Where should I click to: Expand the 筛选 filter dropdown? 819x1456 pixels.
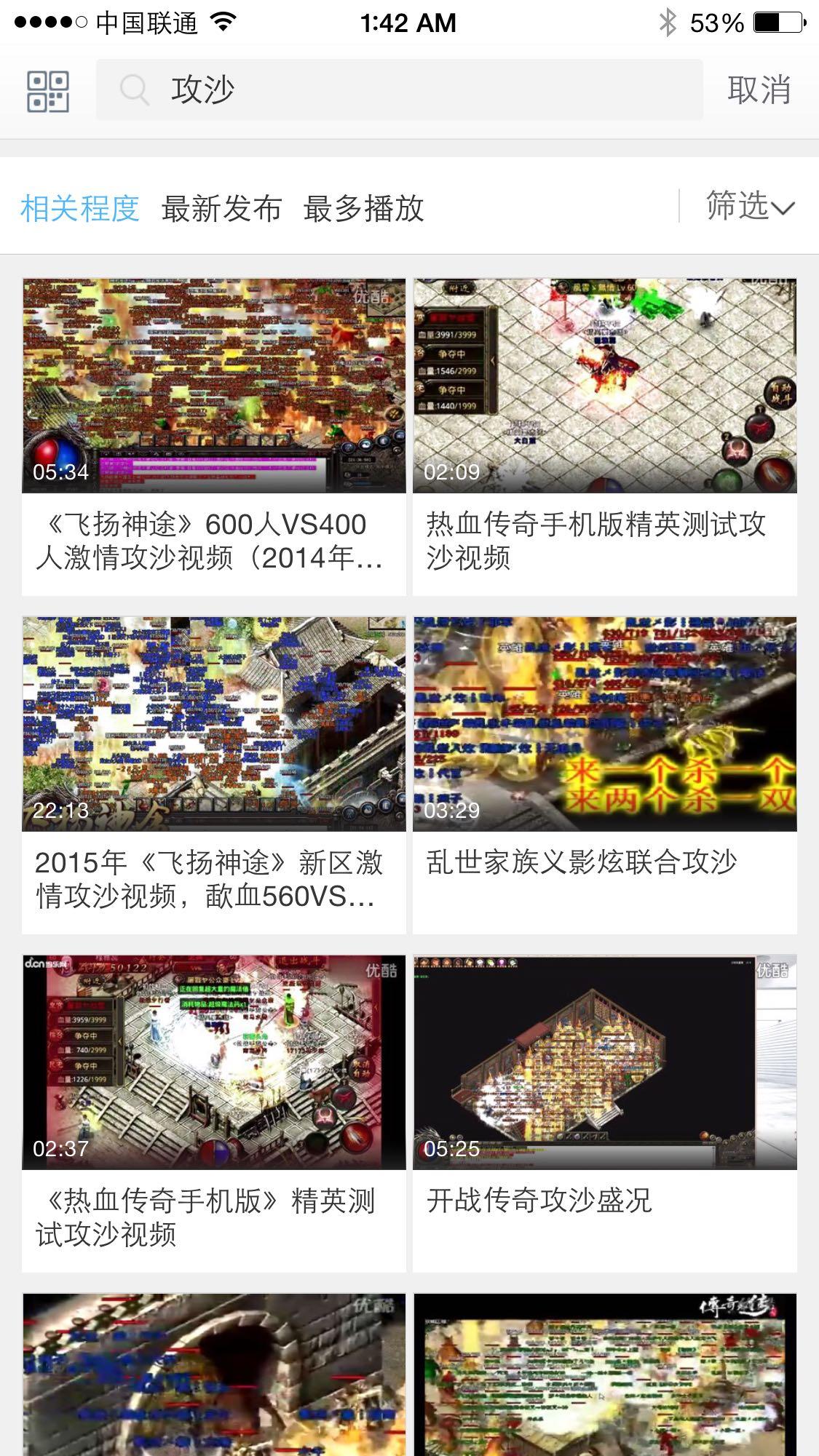750,207
